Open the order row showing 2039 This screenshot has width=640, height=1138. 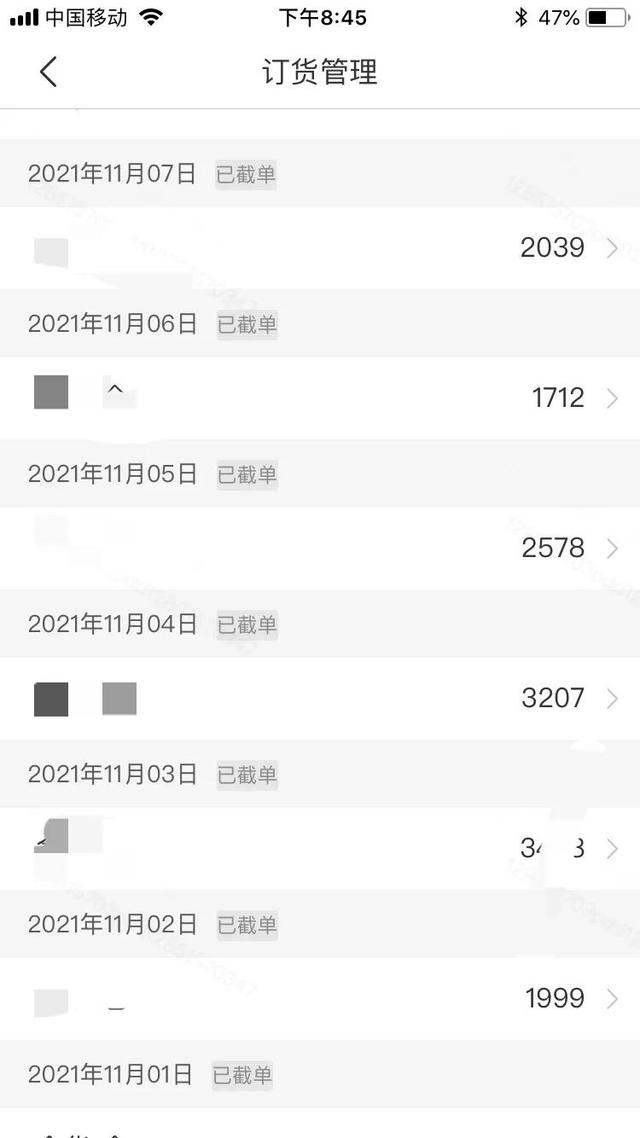(320, 248)
